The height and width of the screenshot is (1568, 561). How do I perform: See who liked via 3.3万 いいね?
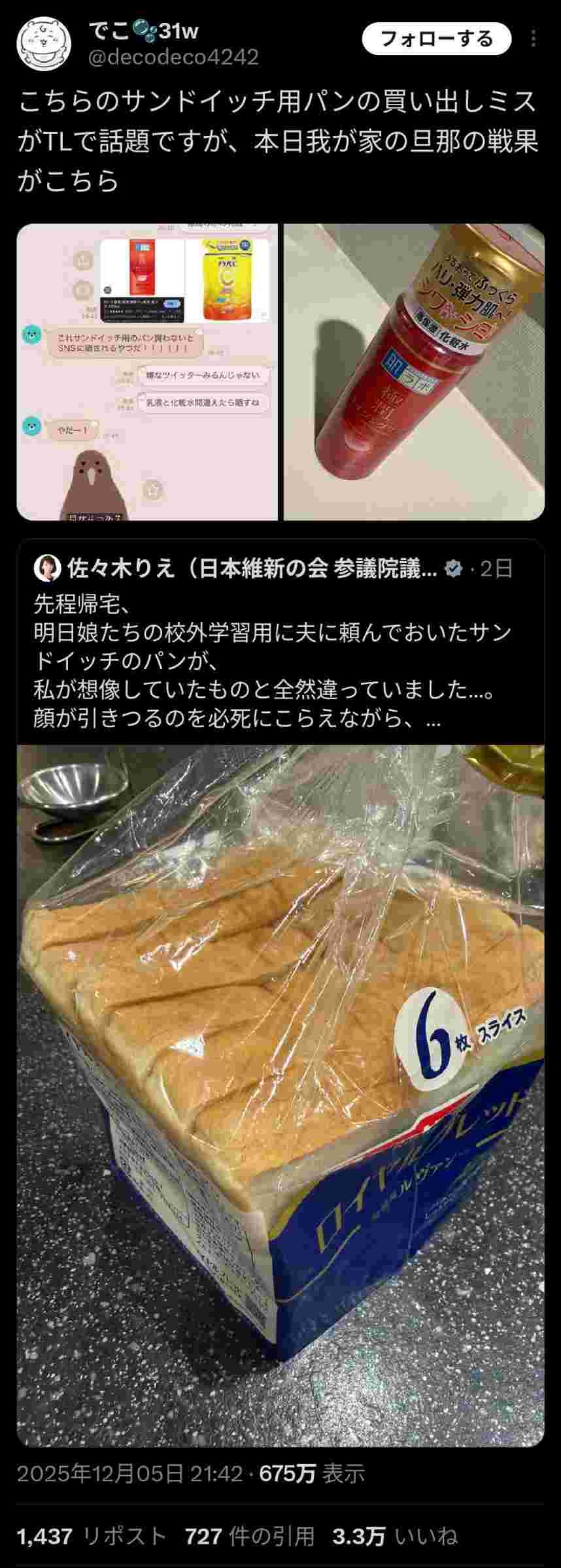click(x=394, y=1537)
